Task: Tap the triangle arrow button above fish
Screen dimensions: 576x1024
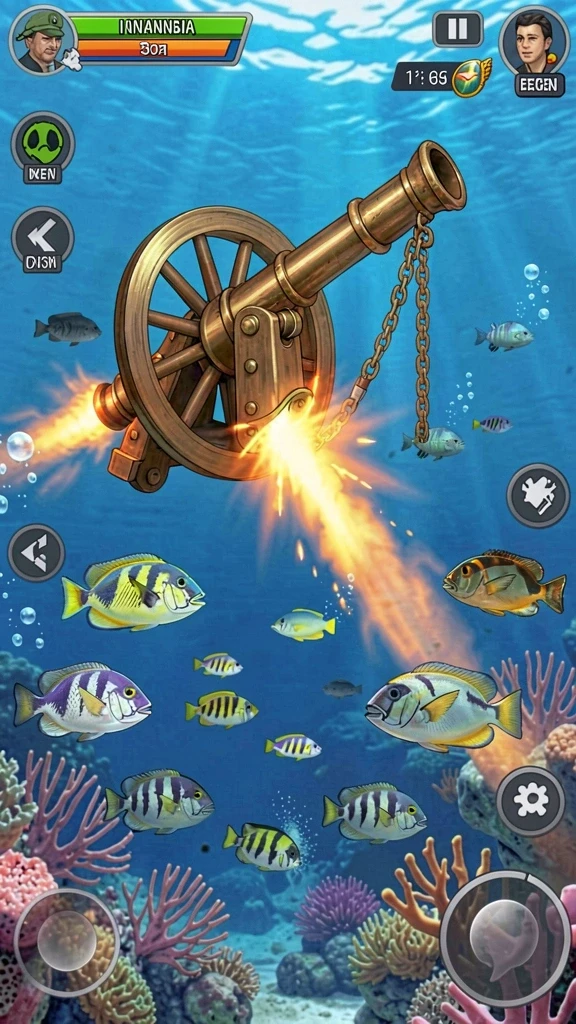Action: 36,552
